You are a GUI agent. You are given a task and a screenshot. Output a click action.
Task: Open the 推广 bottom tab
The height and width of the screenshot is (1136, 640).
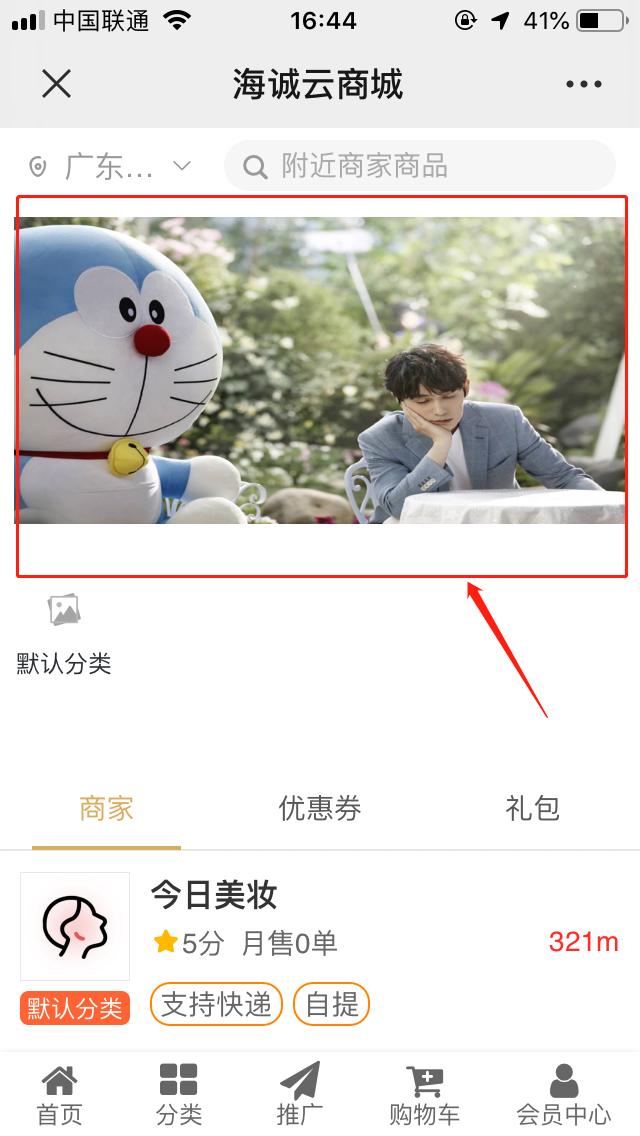pyautogui.click(x=299, y=1095)
